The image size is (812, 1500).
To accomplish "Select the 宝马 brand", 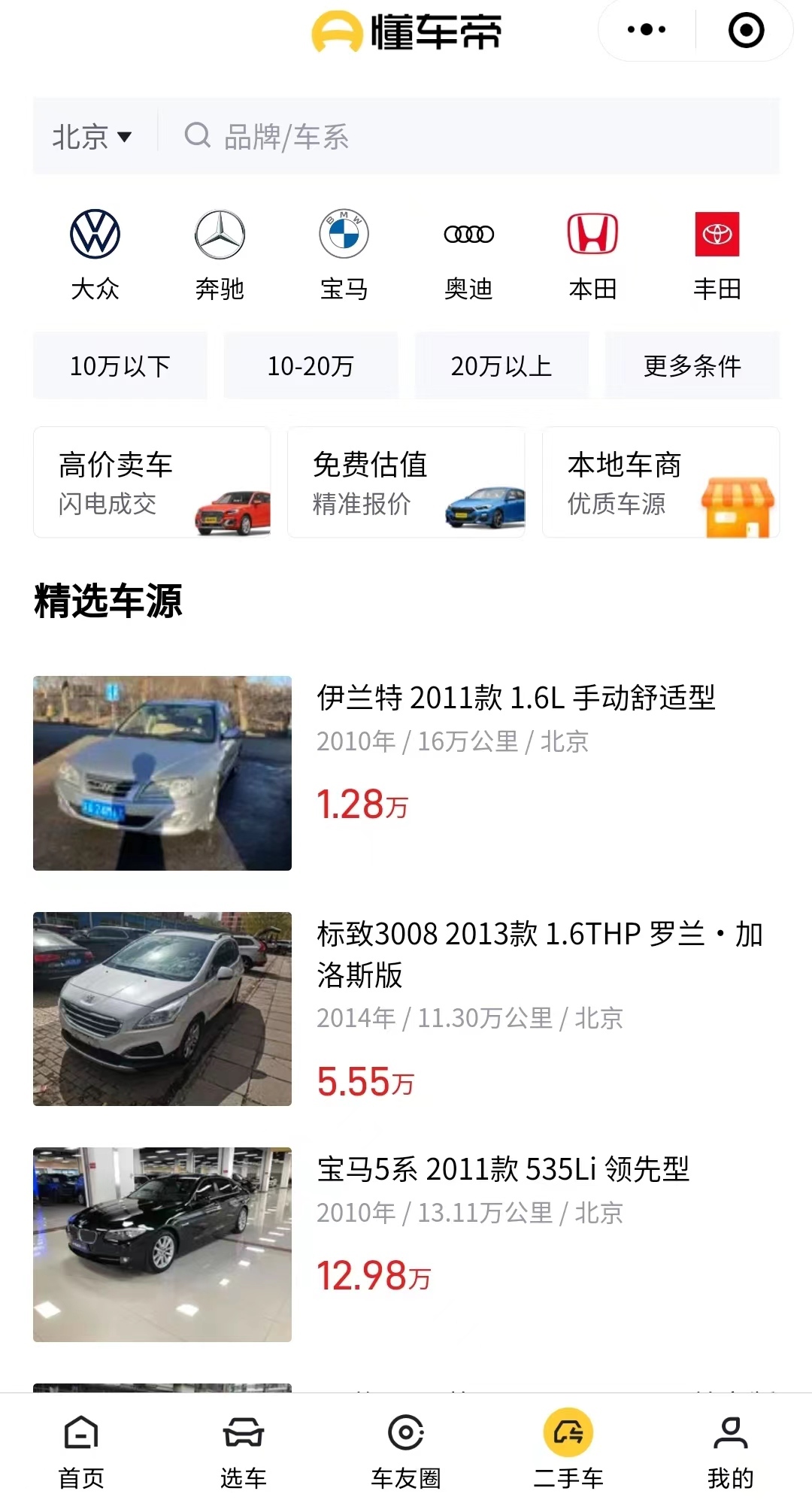I will click(x=344, y=256).
